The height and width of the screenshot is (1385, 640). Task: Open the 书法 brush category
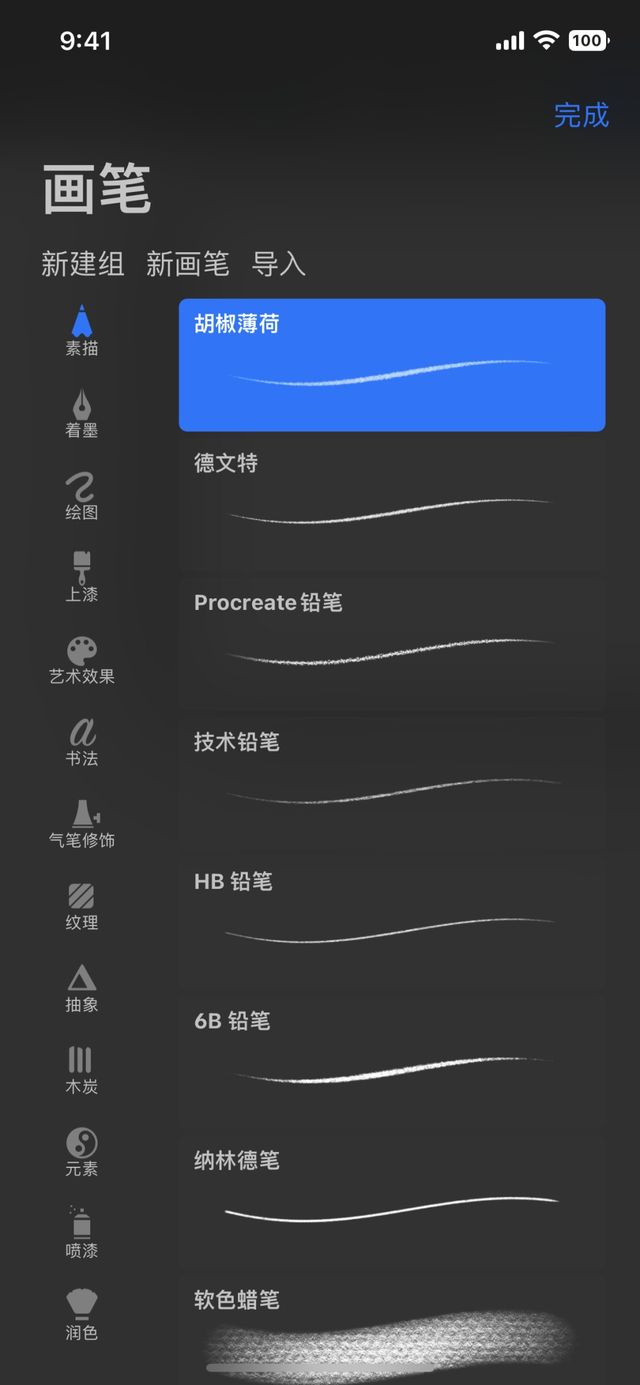(x=82, y=742)
